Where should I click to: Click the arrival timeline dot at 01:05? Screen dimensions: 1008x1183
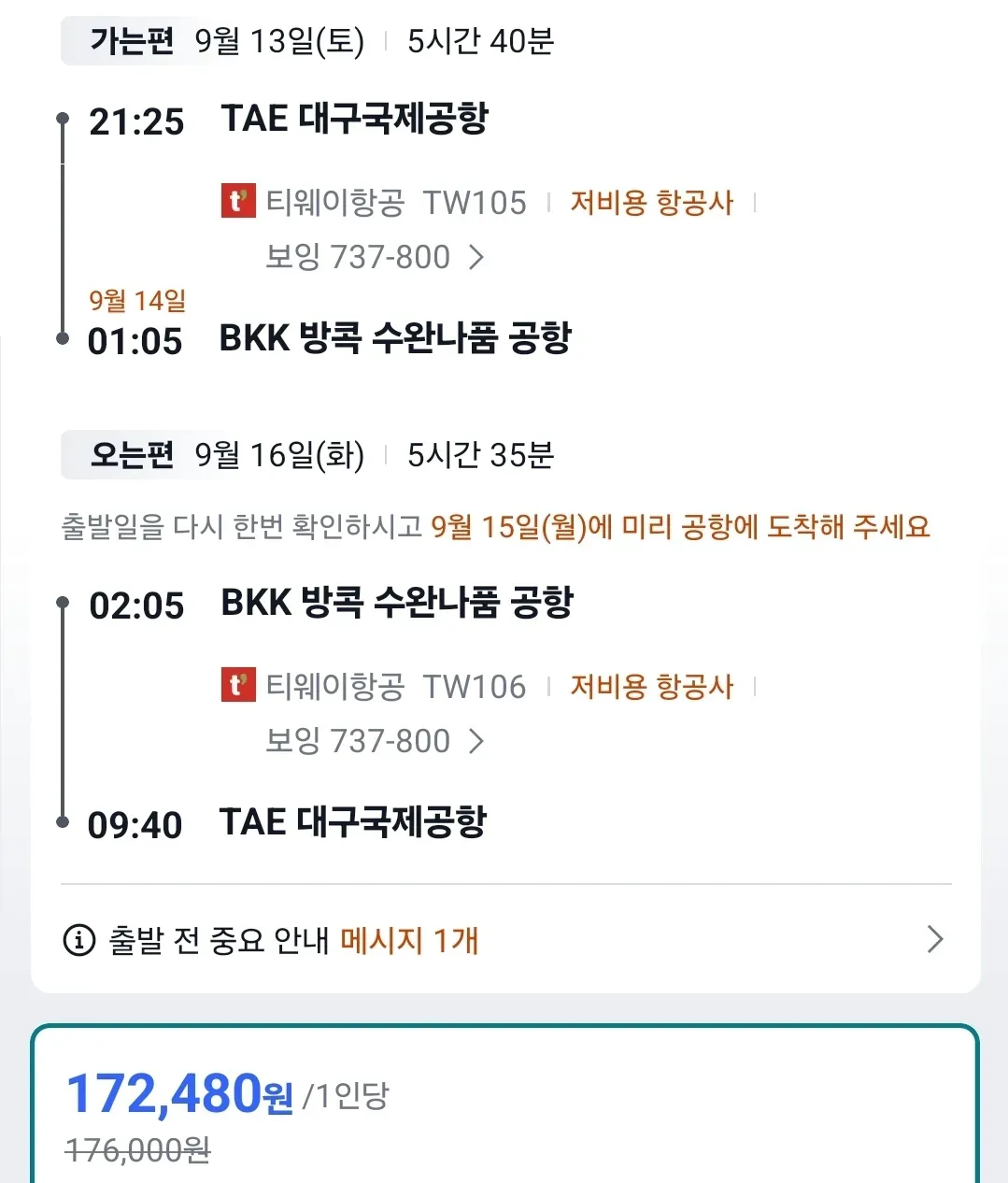coord(63,337)
